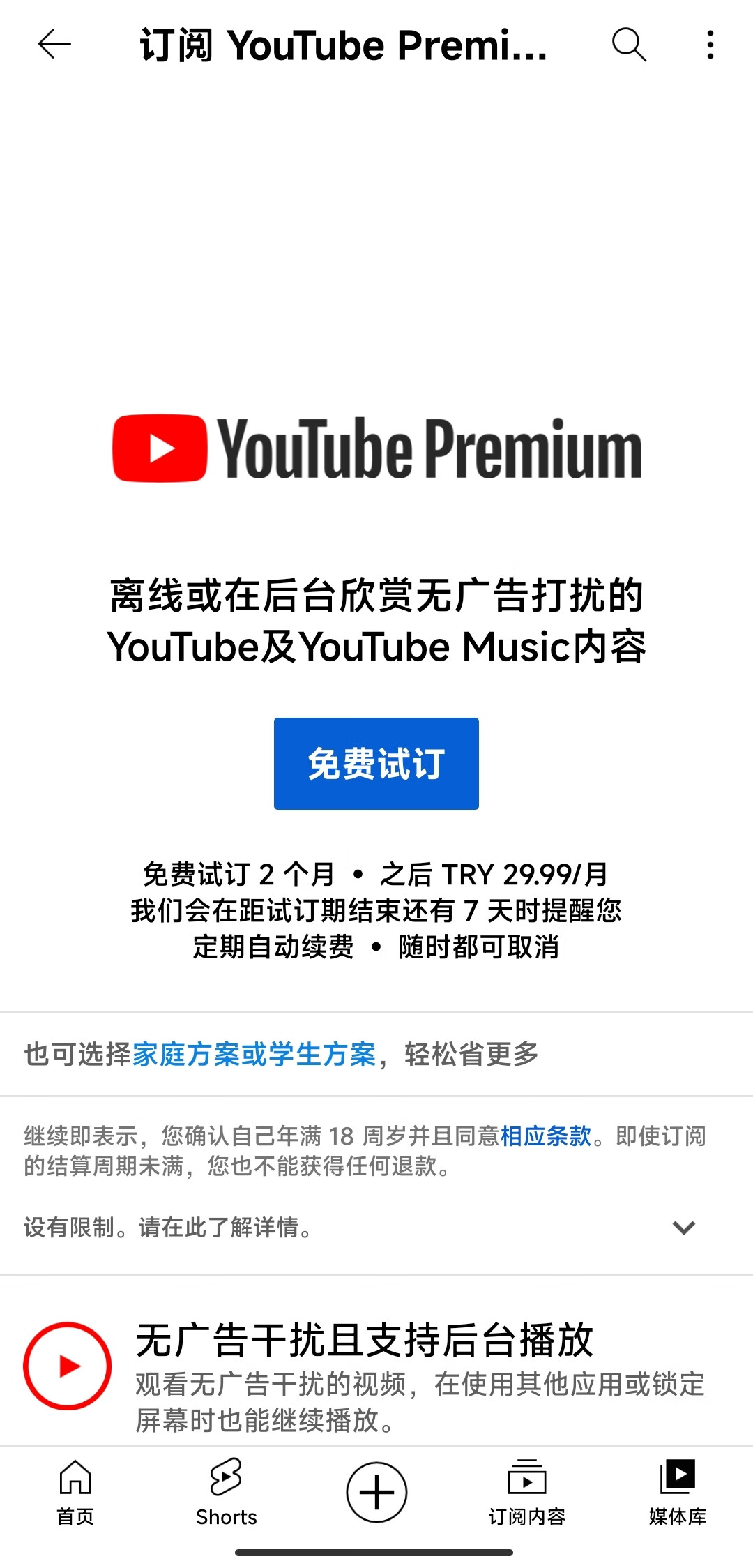Switch to the 媒体库 tab
The width and height of the screenshot is (753, 1568).
(677, 1491)
